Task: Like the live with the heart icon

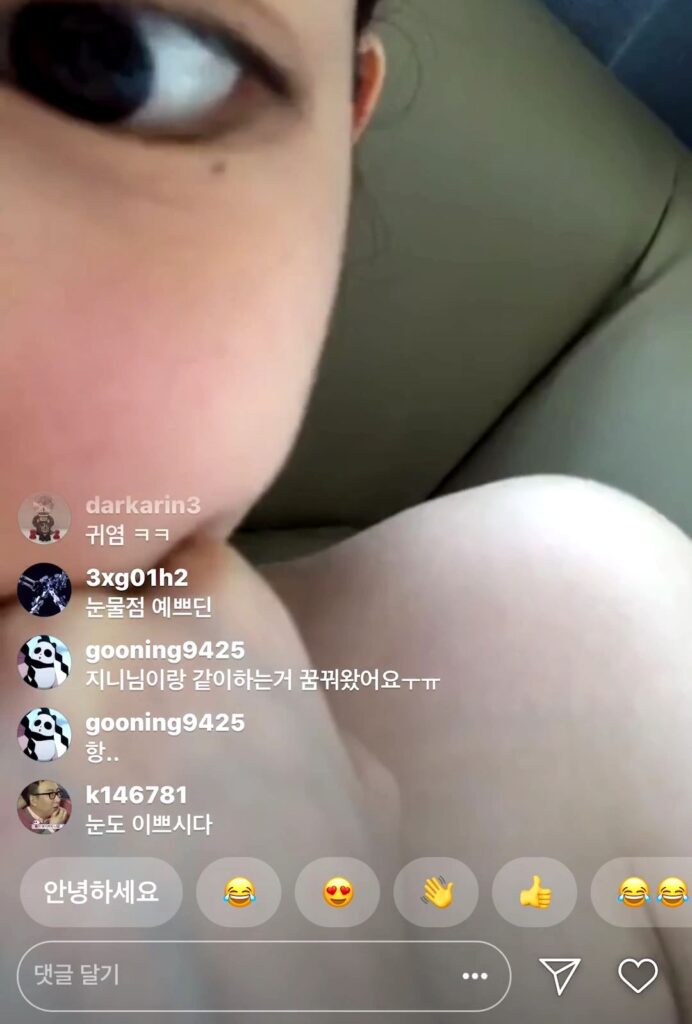Action: (637, 975)
